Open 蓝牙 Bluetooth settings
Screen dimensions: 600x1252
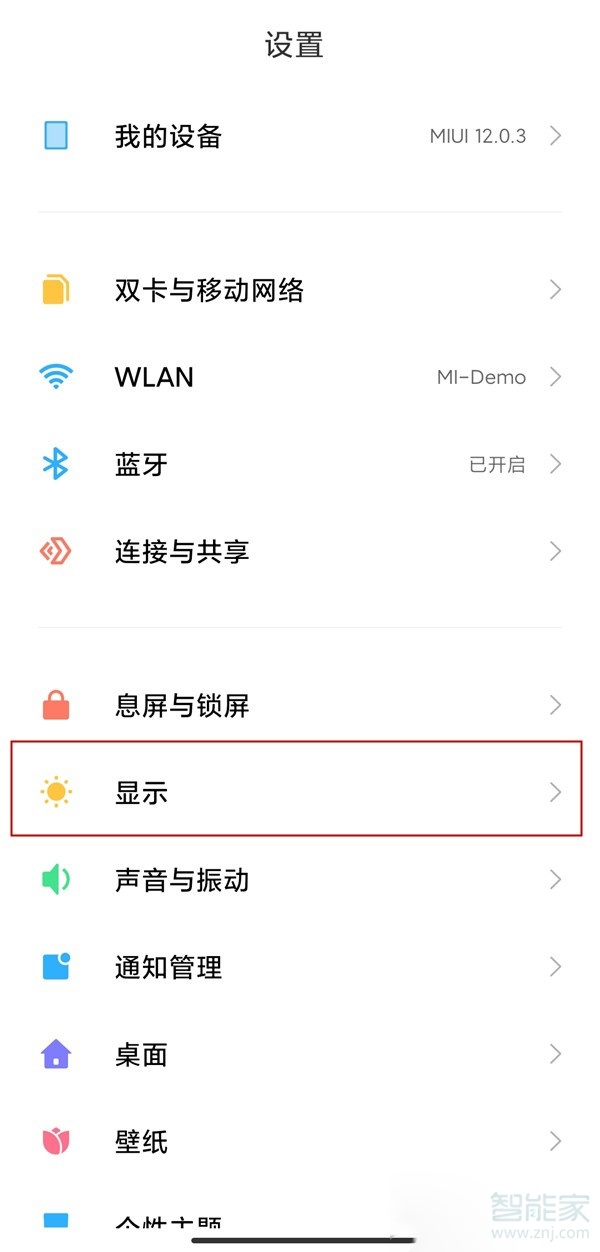point(300,465)
